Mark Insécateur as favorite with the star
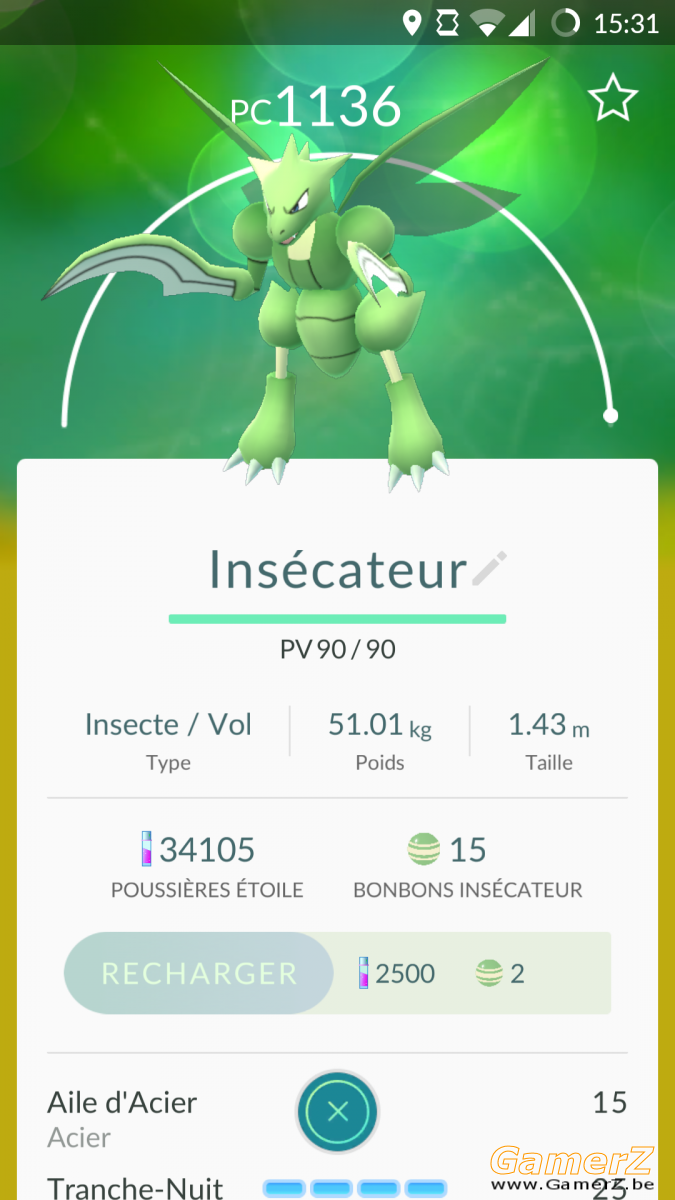This screenshot has width=675, height=1200. (612, 98)
